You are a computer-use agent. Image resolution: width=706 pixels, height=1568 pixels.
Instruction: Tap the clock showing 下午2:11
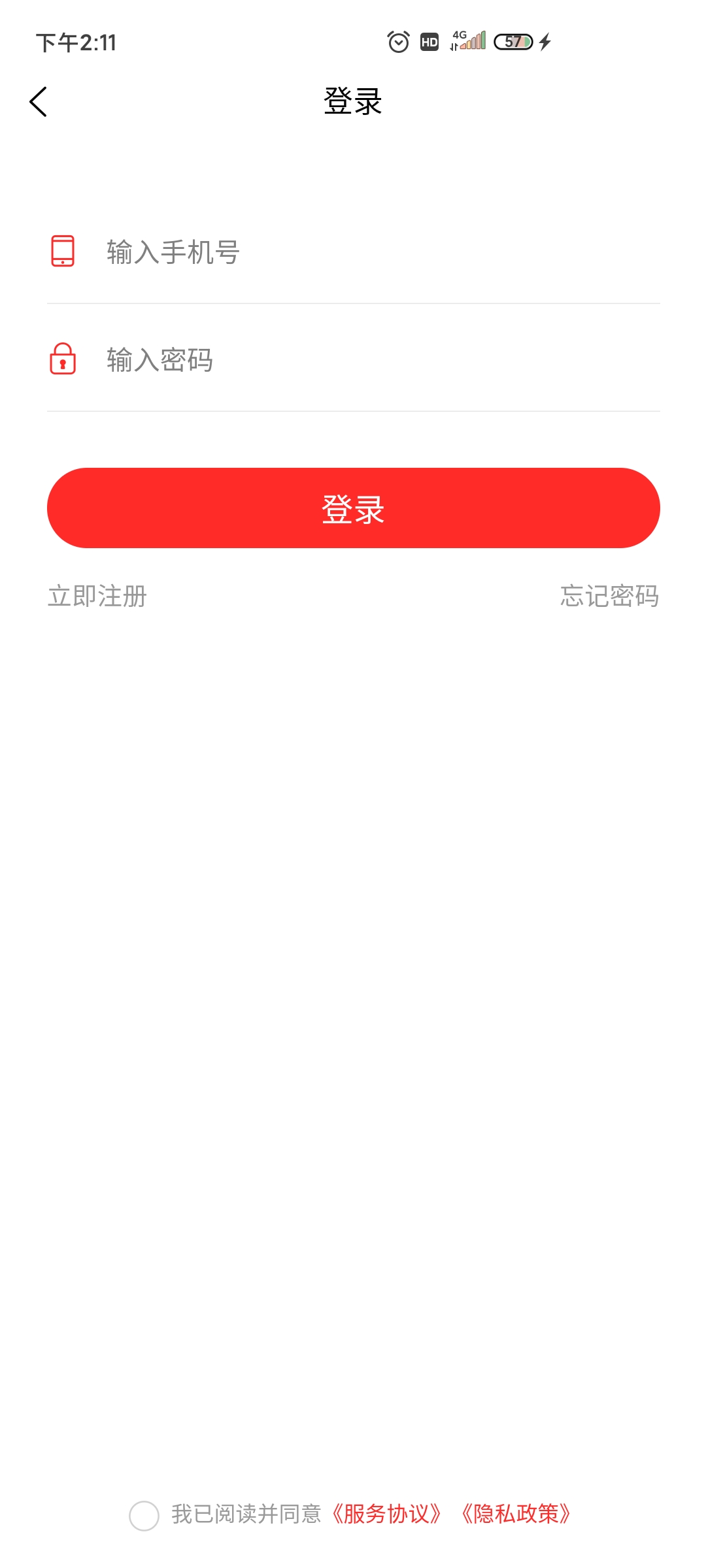(x=75, y=42)
